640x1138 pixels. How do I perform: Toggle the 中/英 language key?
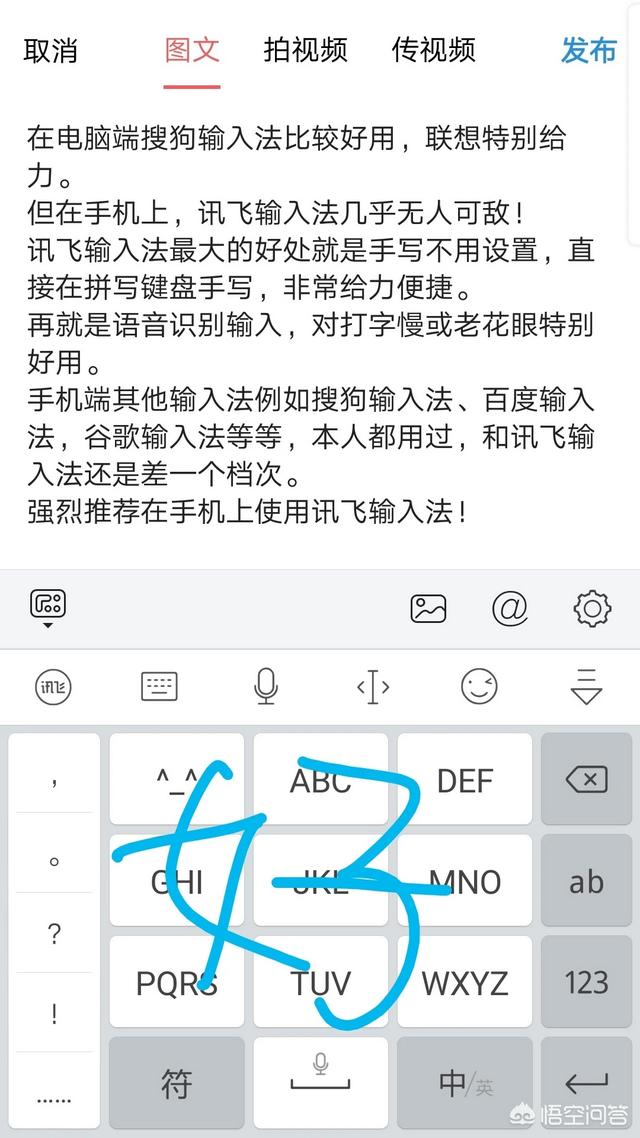point(465,1084)
